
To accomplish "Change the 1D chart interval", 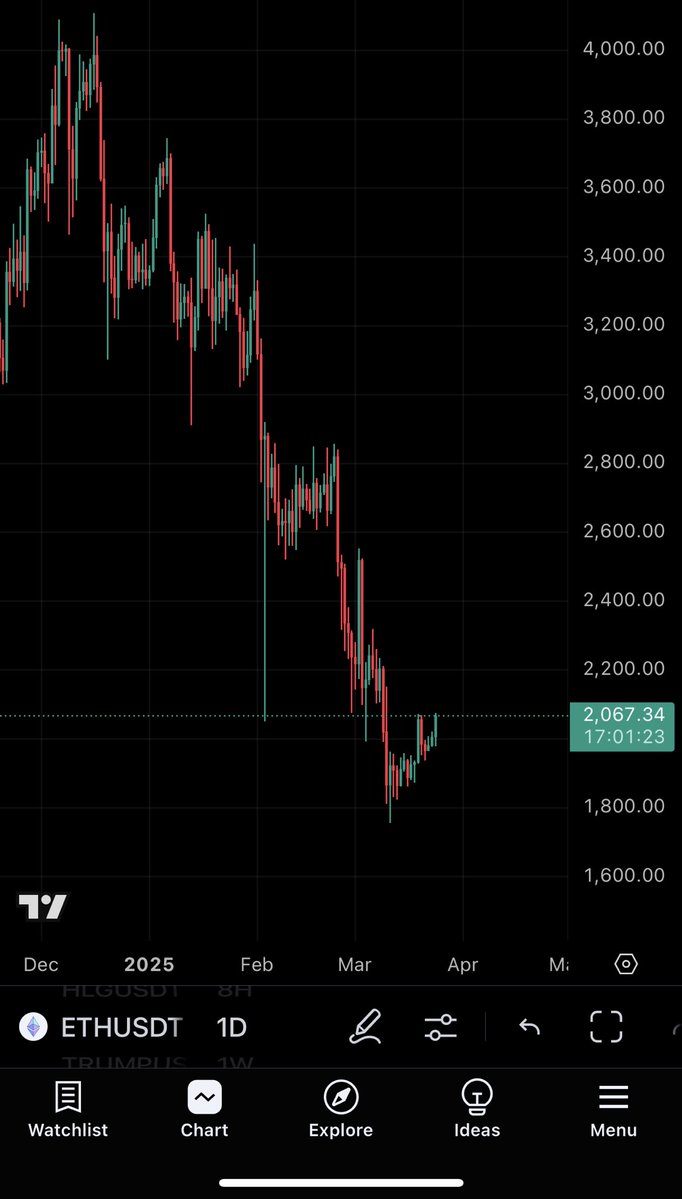I will pos(231,1027).
